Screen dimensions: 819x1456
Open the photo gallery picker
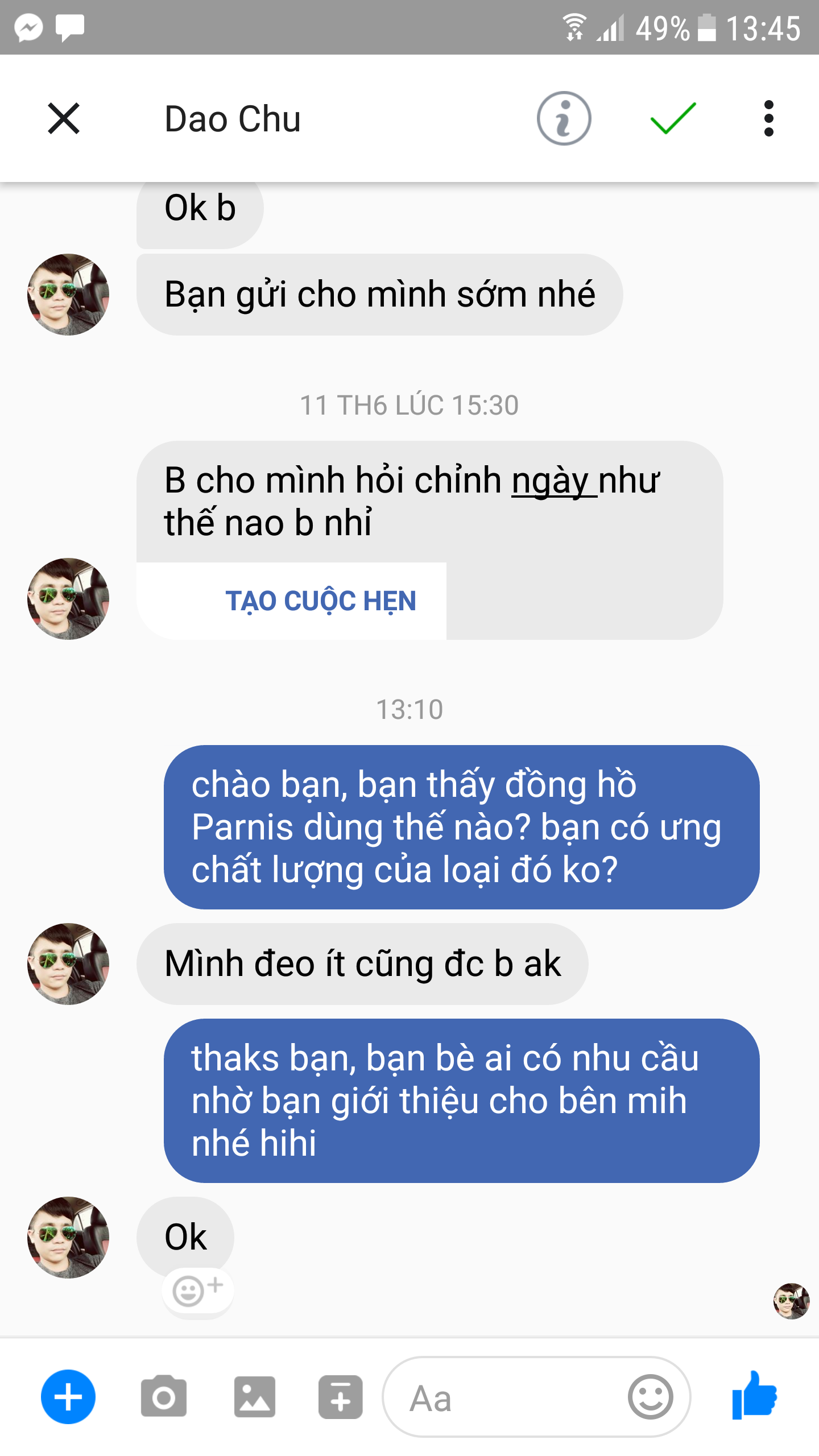click(x=254, y=1397)
